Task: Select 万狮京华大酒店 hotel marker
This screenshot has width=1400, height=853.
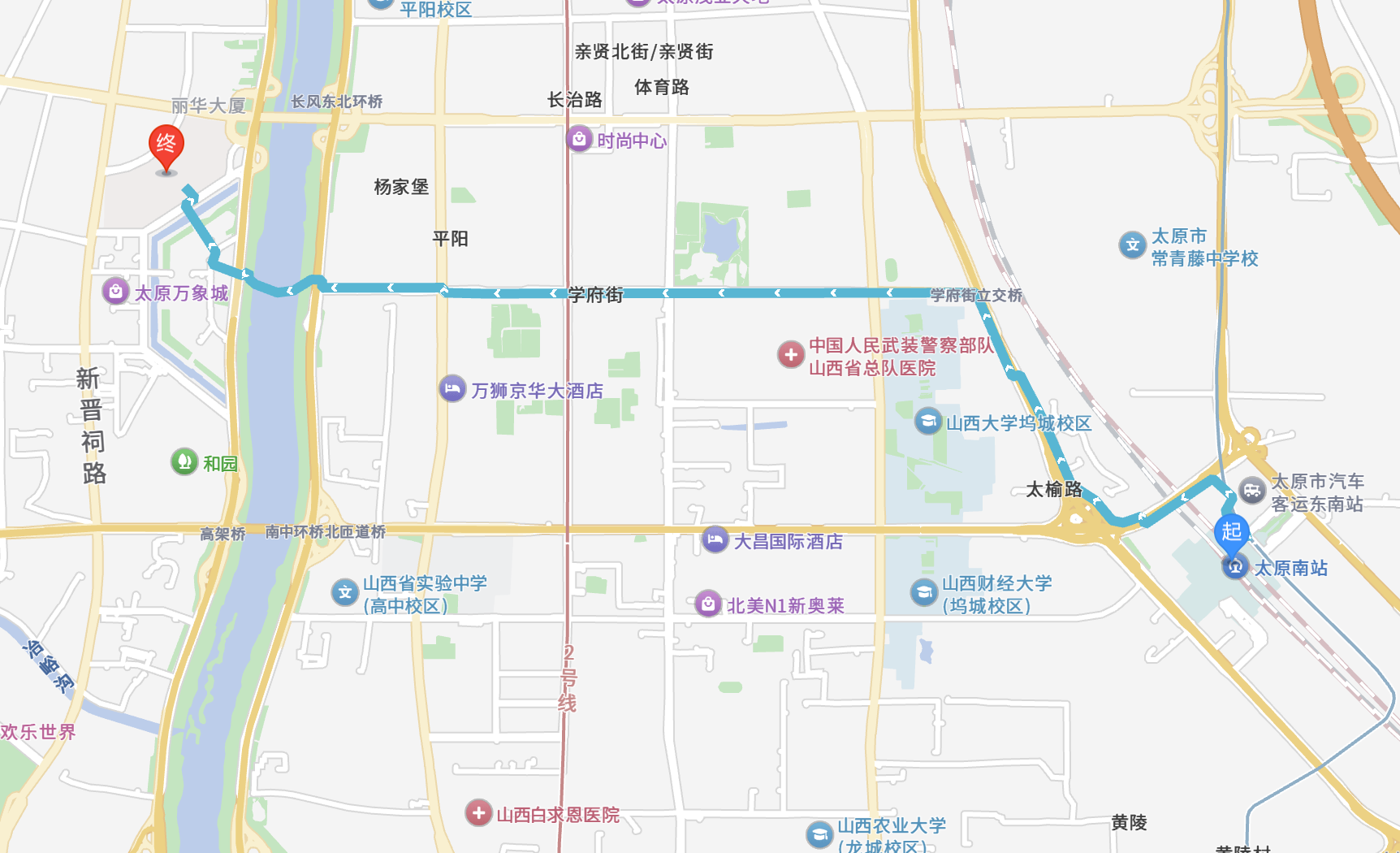Action: tap(452, 389)
